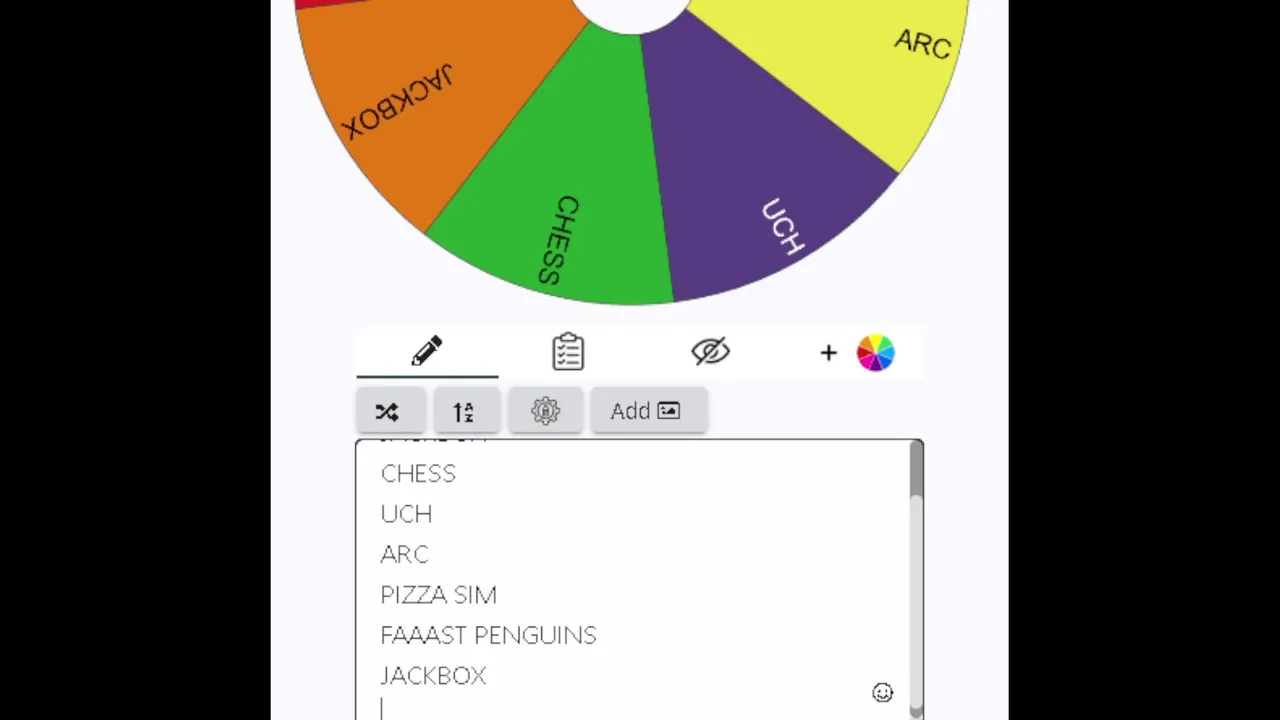Add an image to the wheel
The height and width of the screenshot is (720, 1280).
648,411
